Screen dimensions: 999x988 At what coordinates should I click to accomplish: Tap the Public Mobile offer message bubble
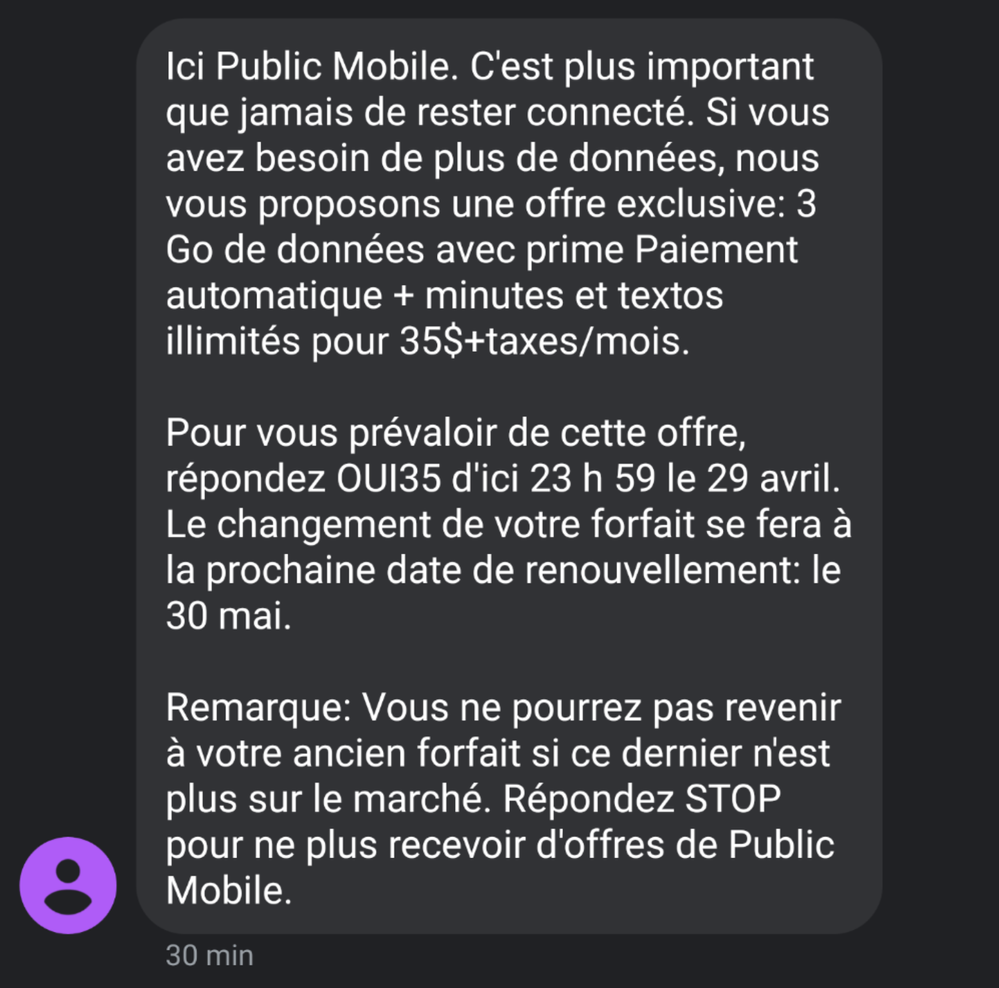point(509,477)
